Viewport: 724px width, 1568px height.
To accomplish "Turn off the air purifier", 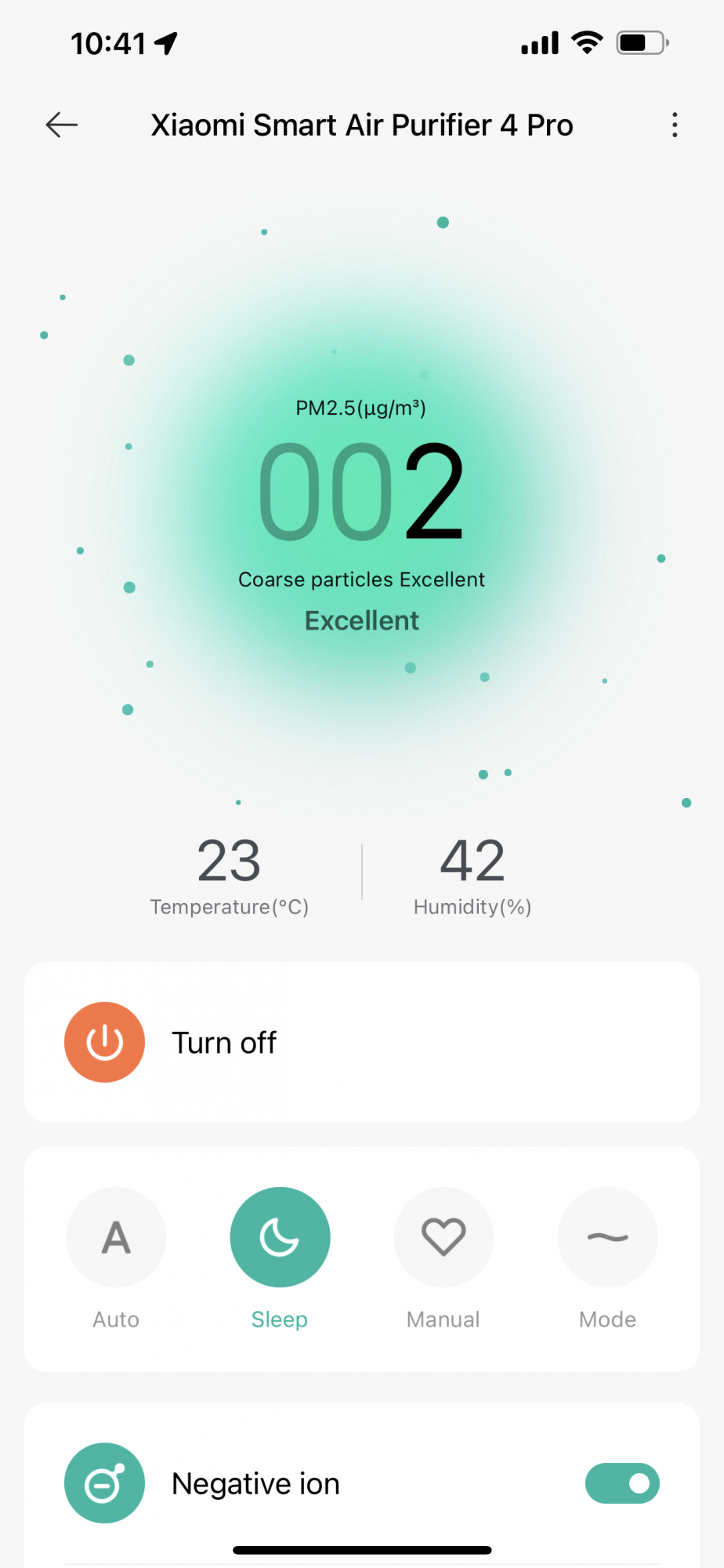I will coord(105,1042).
